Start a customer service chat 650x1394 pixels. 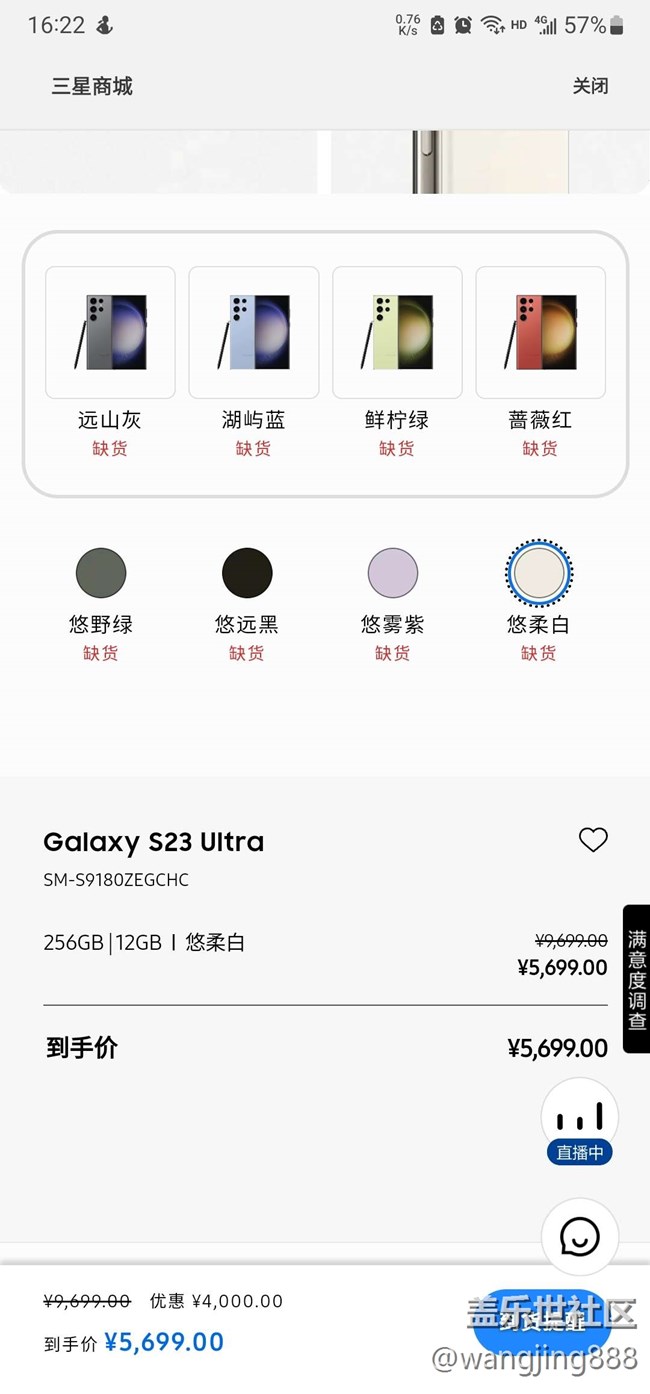(580, 1237)
